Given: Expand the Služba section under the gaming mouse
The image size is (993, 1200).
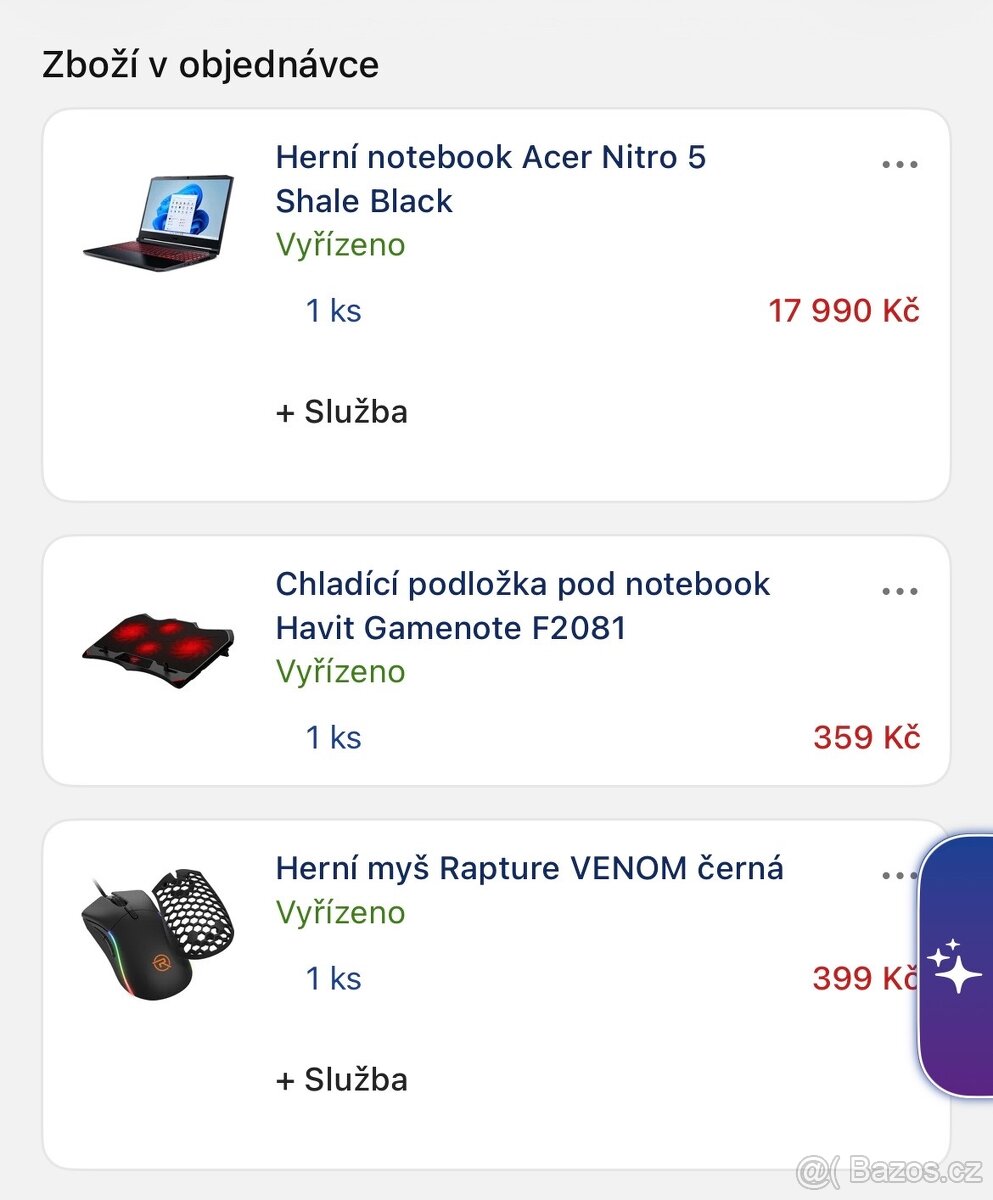Looking at the screenshot, I should pyautogui.click(x=341, y=1079).
